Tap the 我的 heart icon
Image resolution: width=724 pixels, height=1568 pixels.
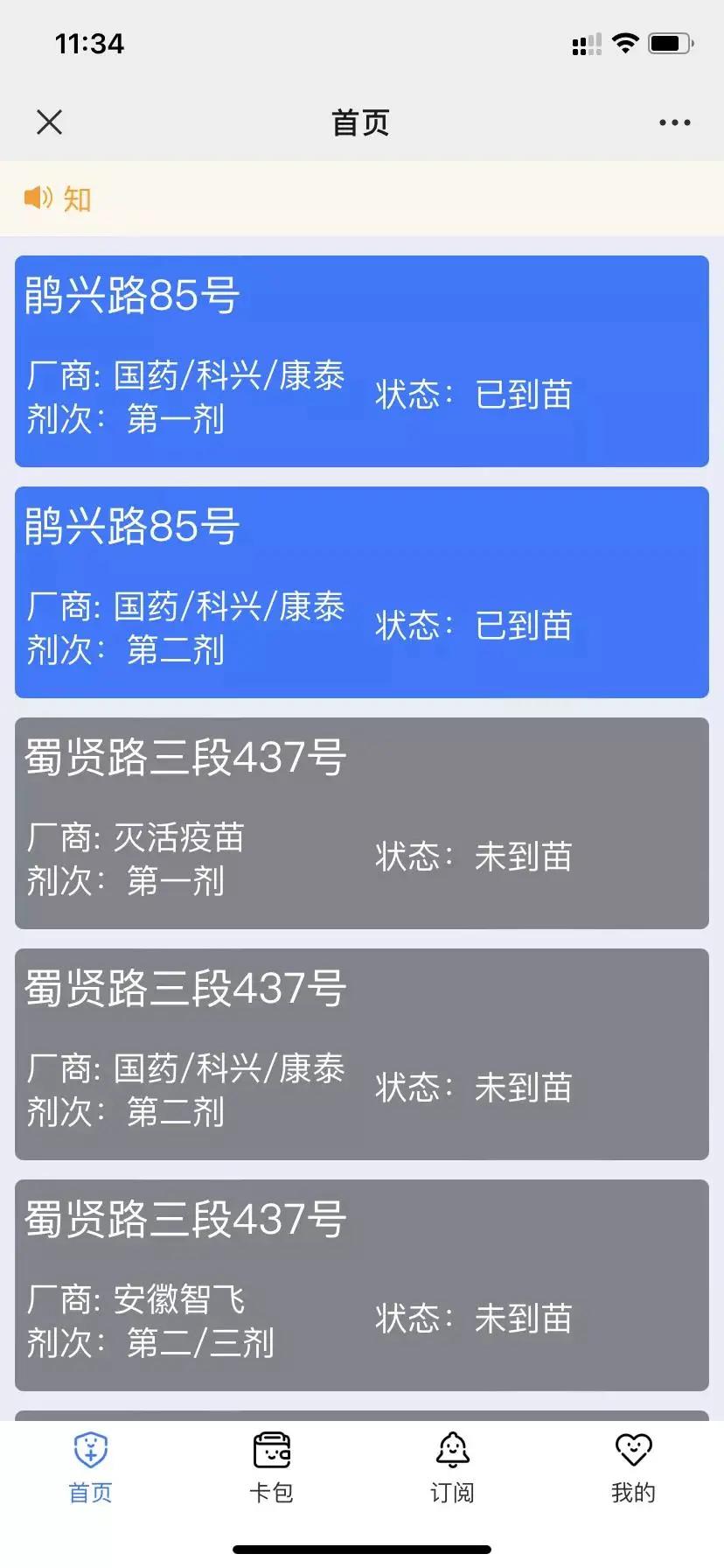(x=632, y=1450)
